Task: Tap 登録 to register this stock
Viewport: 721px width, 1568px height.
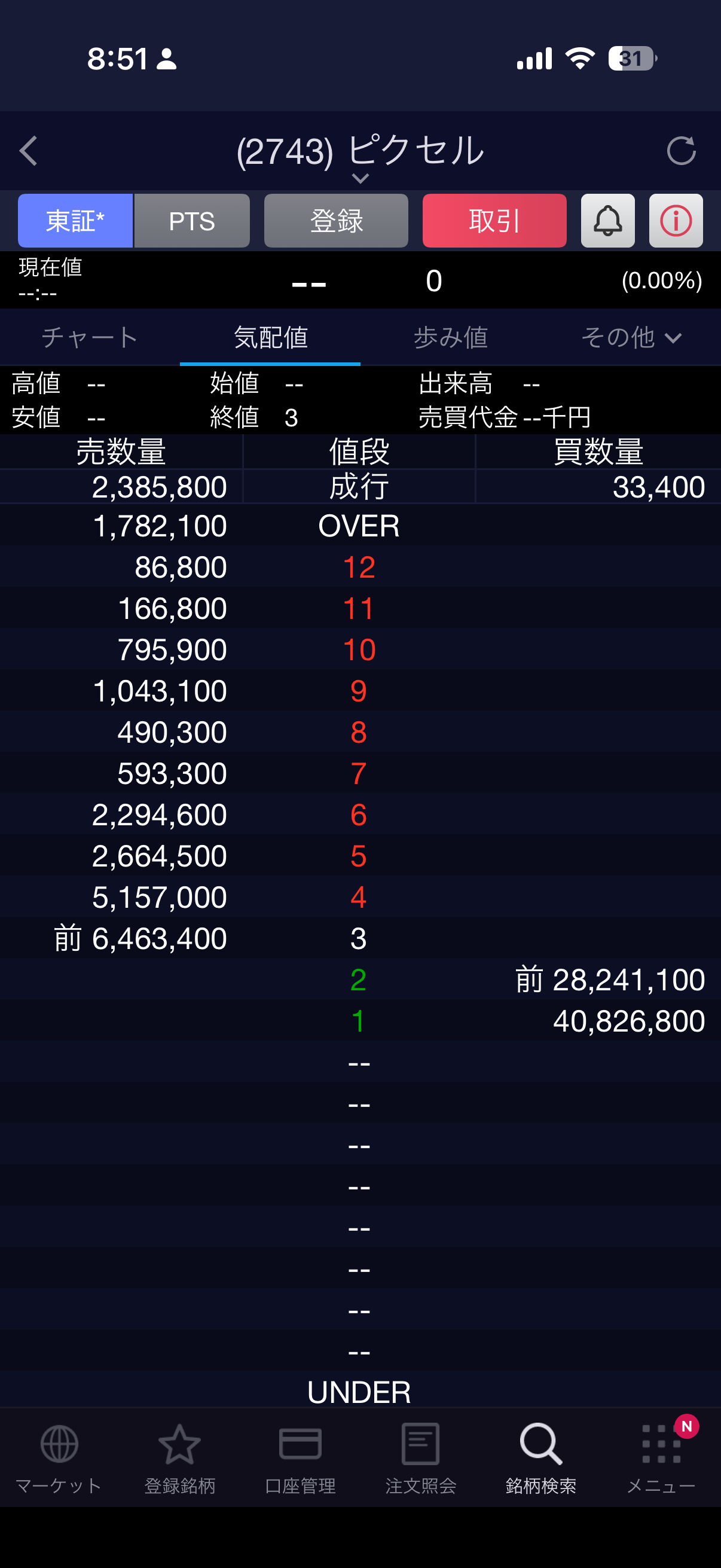Action: (x=336, y=221)
